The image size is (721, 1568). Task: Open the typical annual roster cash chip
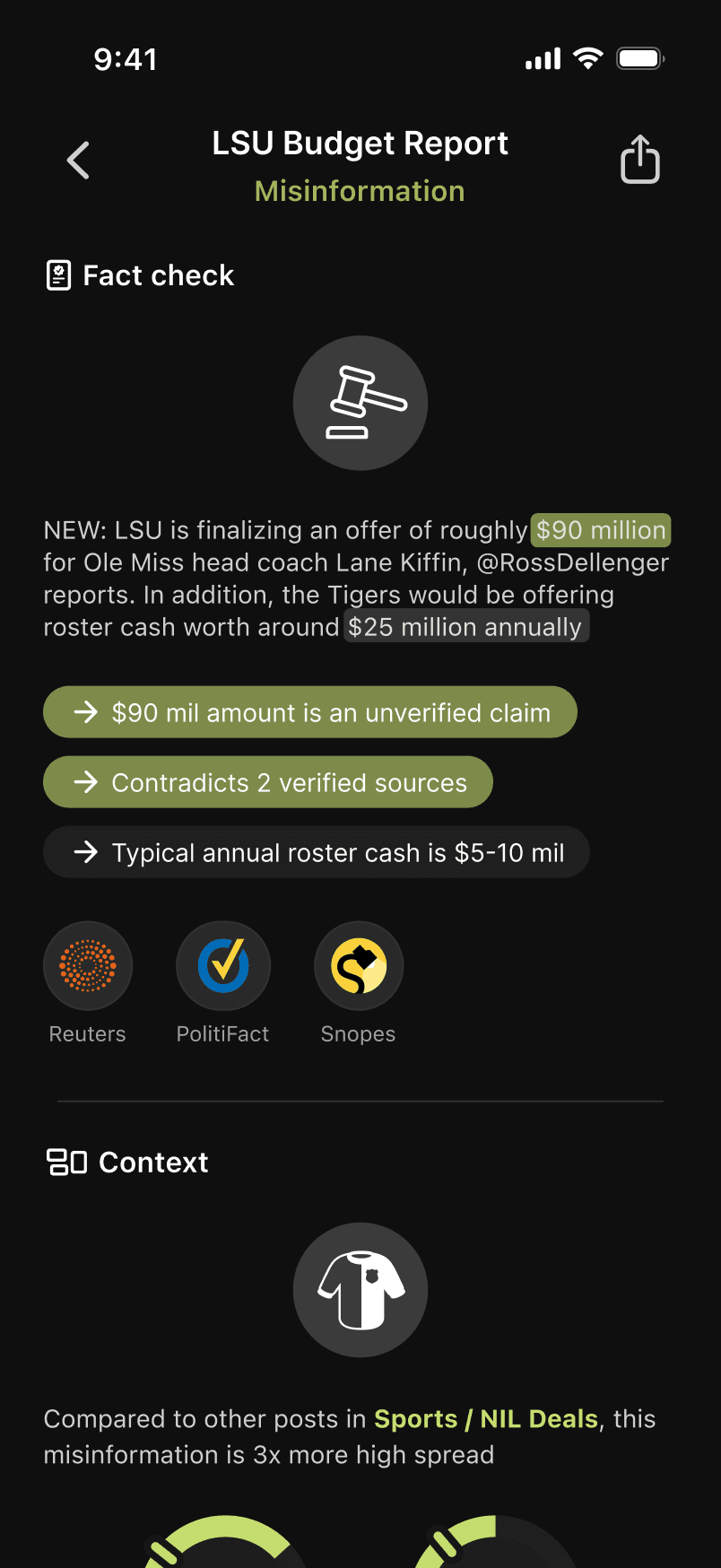pos(316,852)
